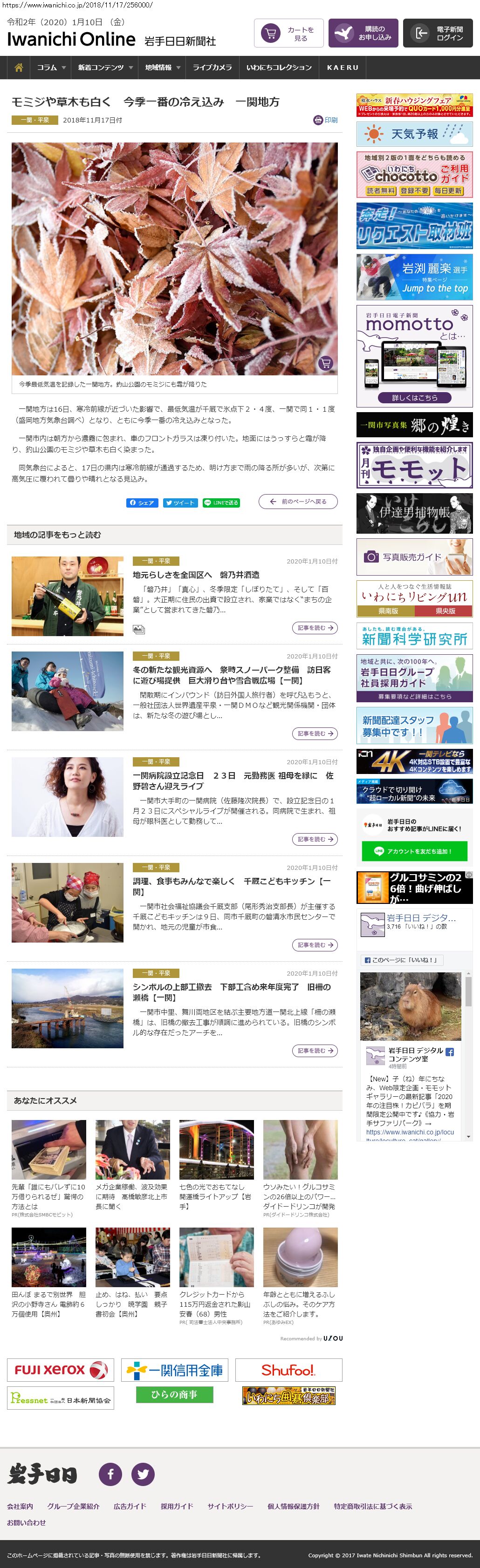Image resolution: width=480 pixels, height=1568 pixels.
Task: Open the cart (カートを見る) button
Action: pyautogui.click(x=288, y=34)
